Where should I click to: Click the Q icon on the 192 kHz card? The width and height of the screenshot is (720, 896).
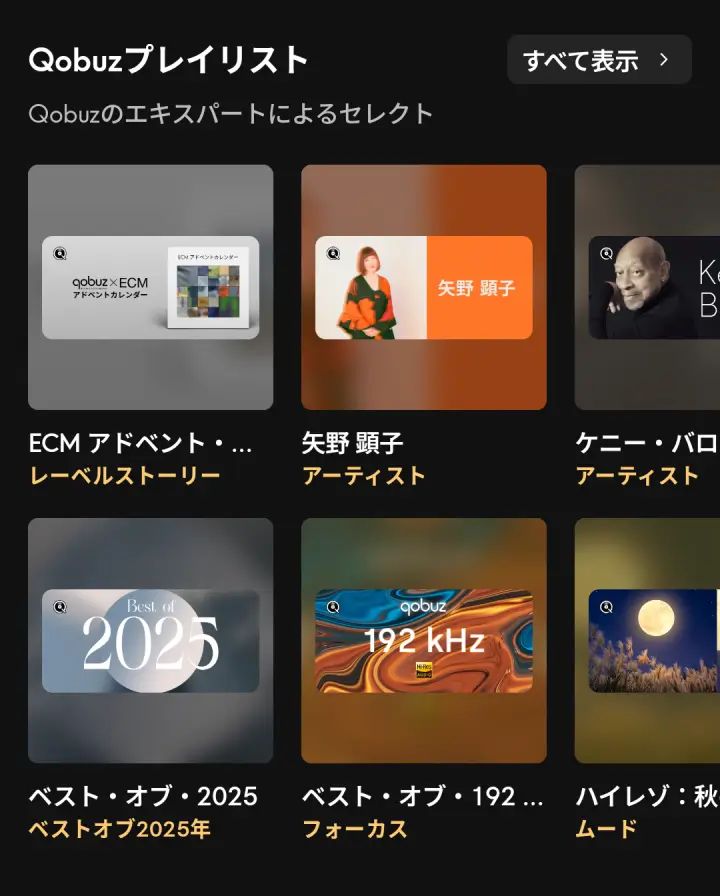tap(335, 605)
